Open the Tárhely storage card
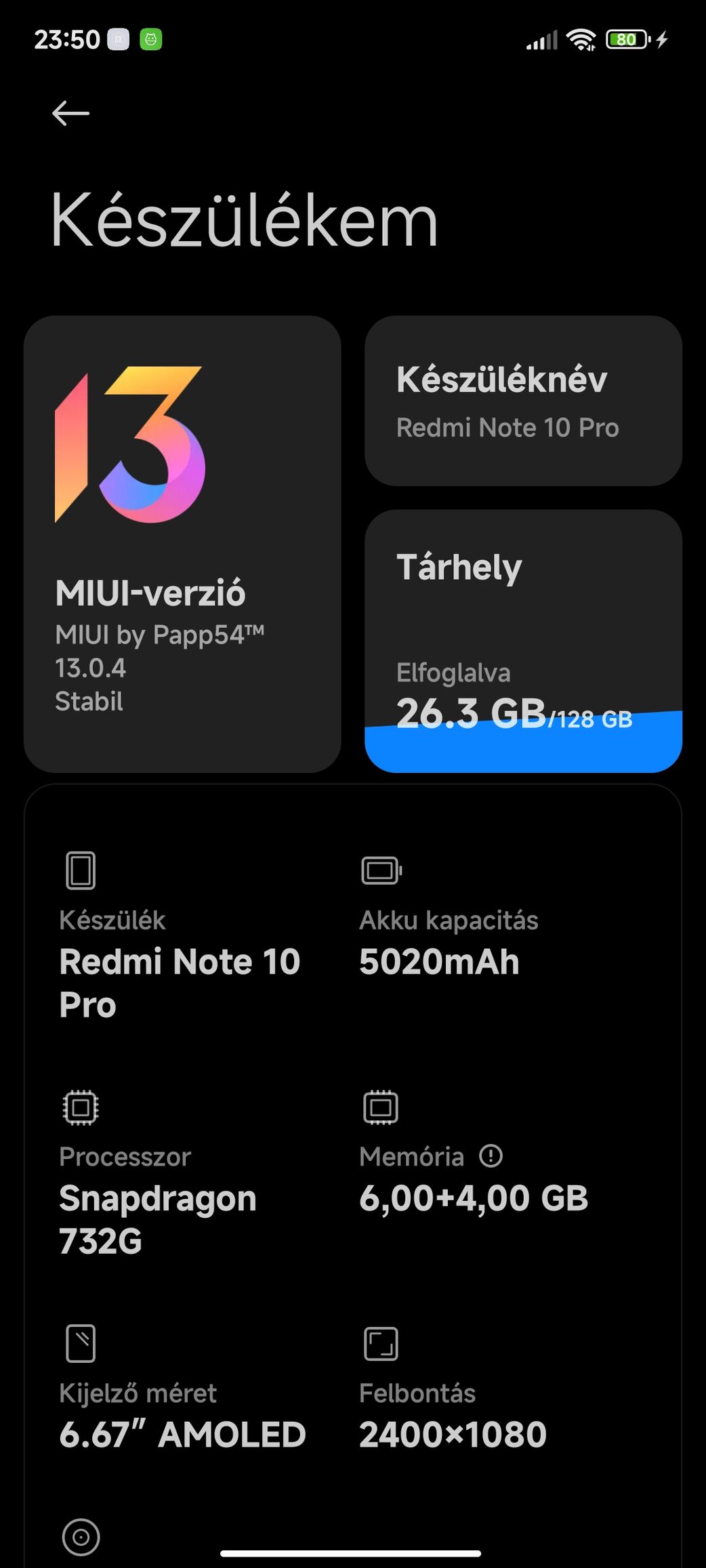Viewport: 706px width, 1568px height. (522, 640)
